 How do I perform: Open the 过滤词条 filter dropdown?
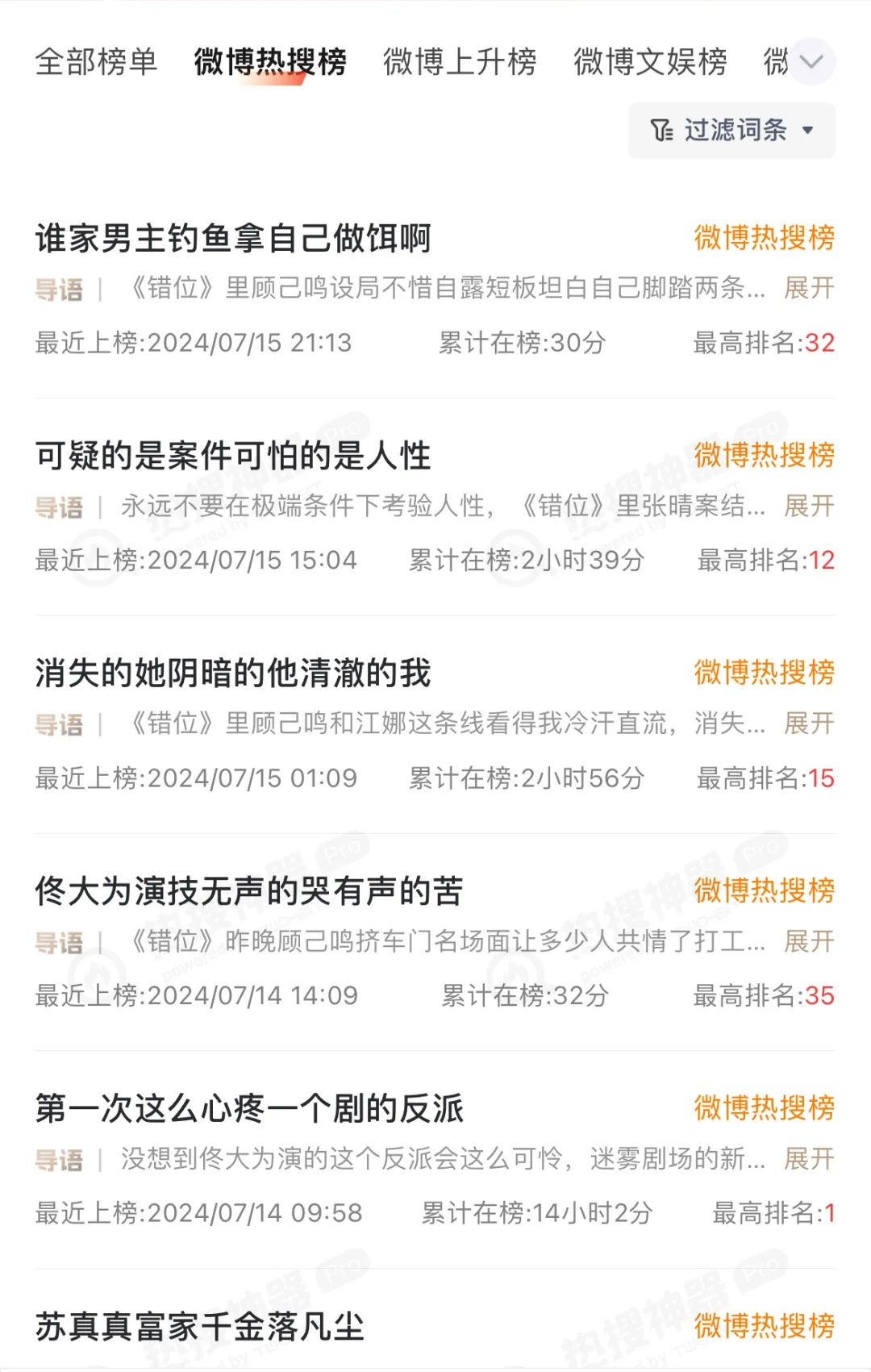click(x=731, y=130)
